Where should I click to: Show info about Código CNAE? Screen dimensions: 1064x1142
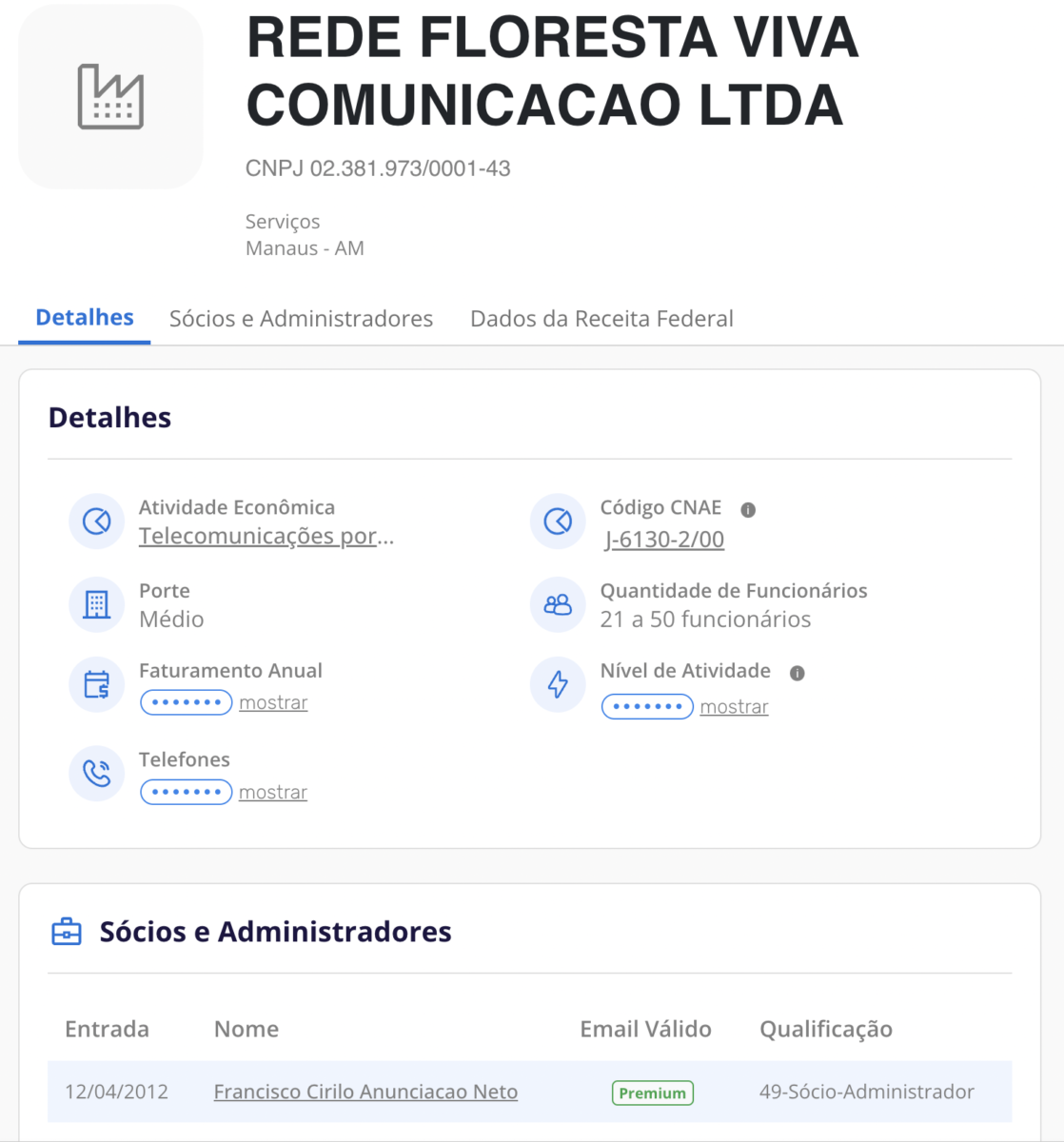click(x=748, y=510)
